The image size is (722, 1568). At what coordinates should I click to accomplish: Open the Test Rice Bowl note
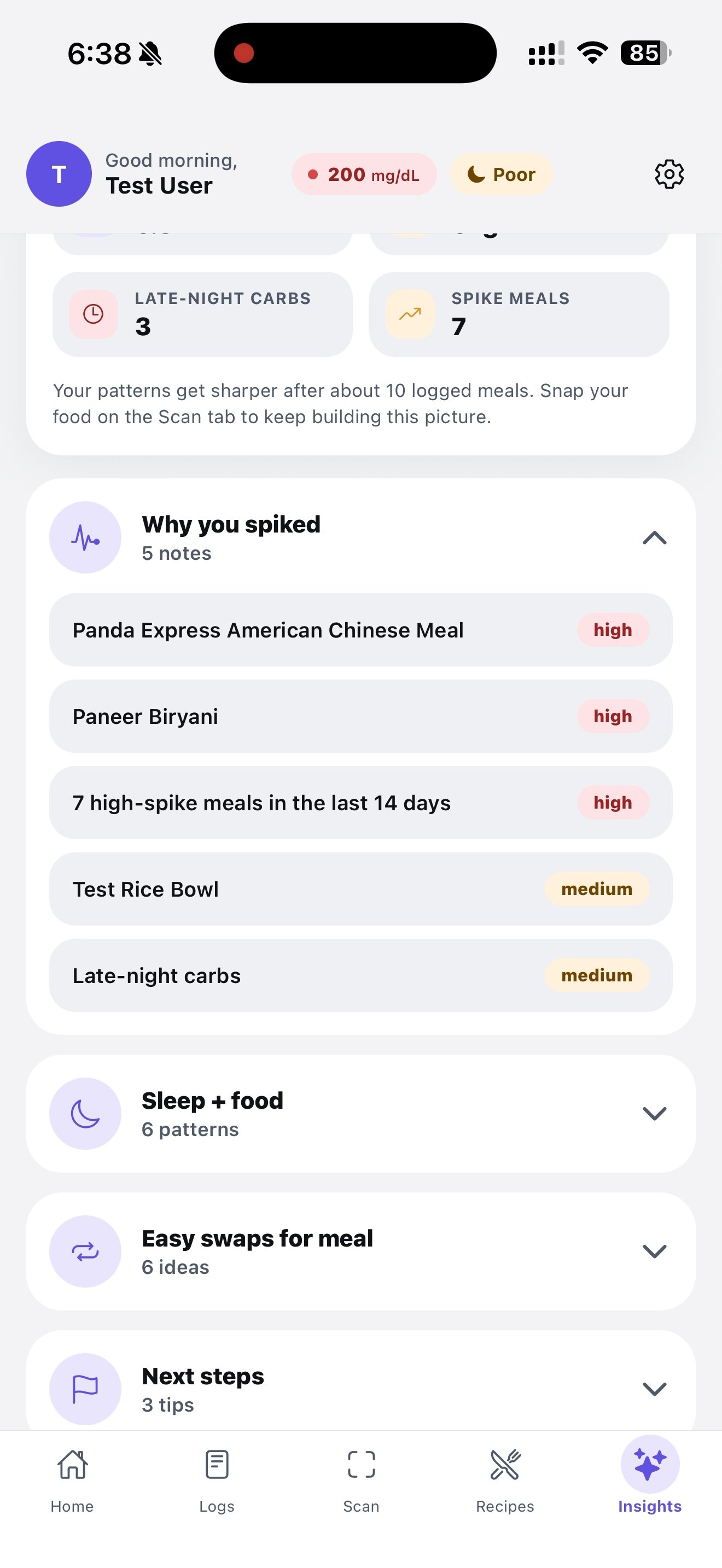[x=360, y=890]
